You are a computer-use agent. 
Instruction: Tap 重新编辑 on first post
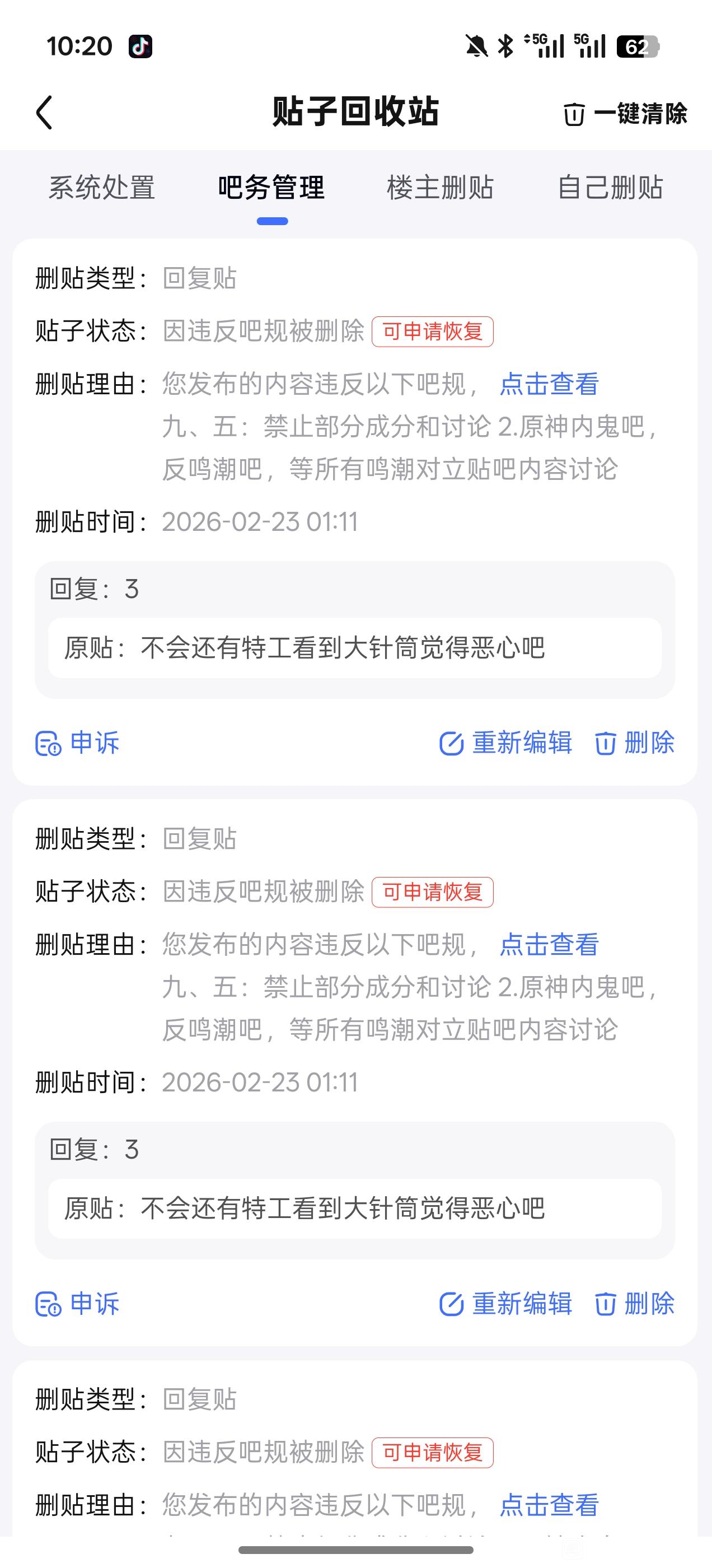pyautogui.click(x=505, y=743)
